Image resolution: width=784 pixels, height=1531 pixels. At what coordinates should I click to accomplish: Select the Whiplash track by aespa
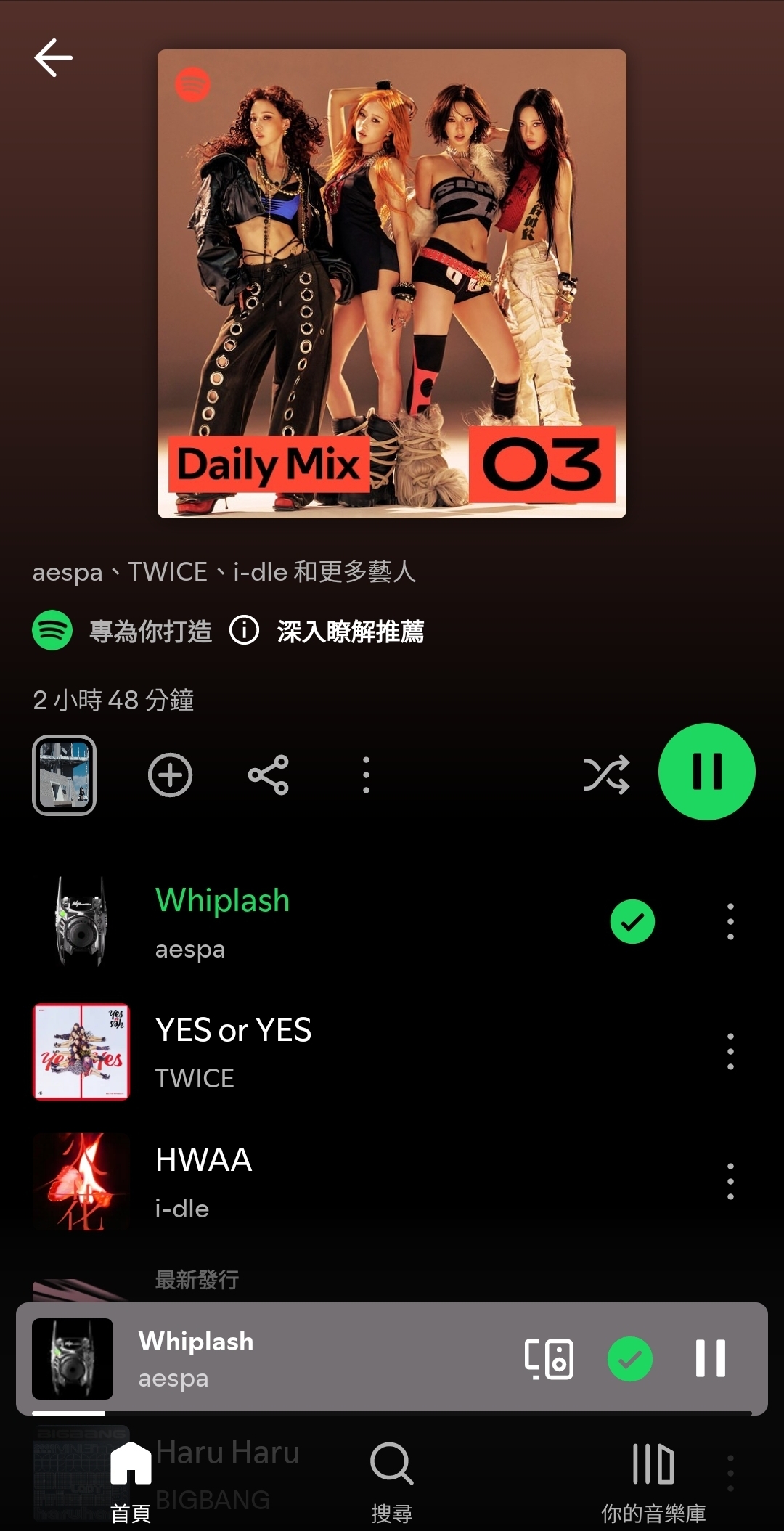tap(290, 922)
